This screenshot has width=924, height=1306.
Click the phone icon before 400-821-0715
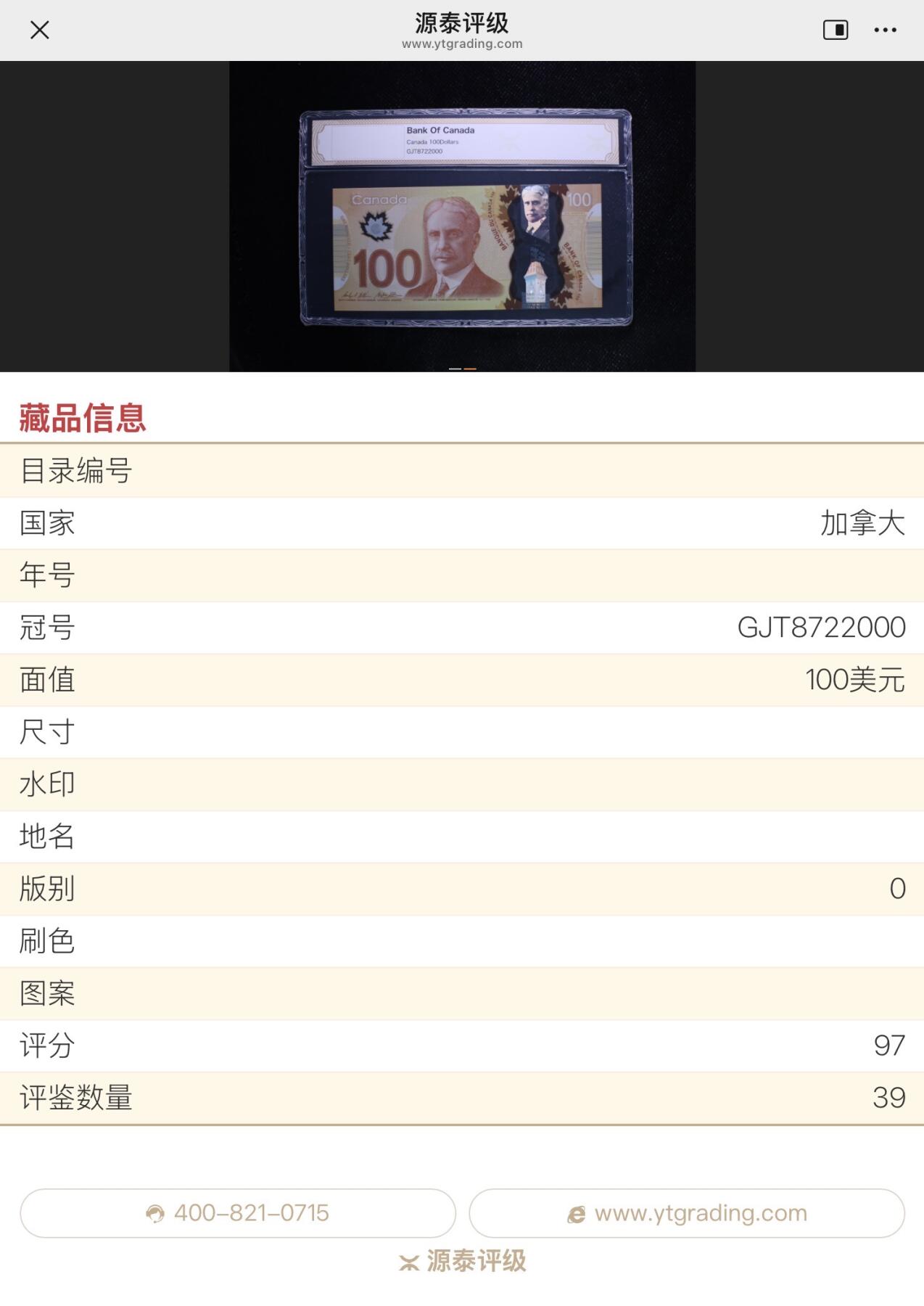coord(154,1212)
